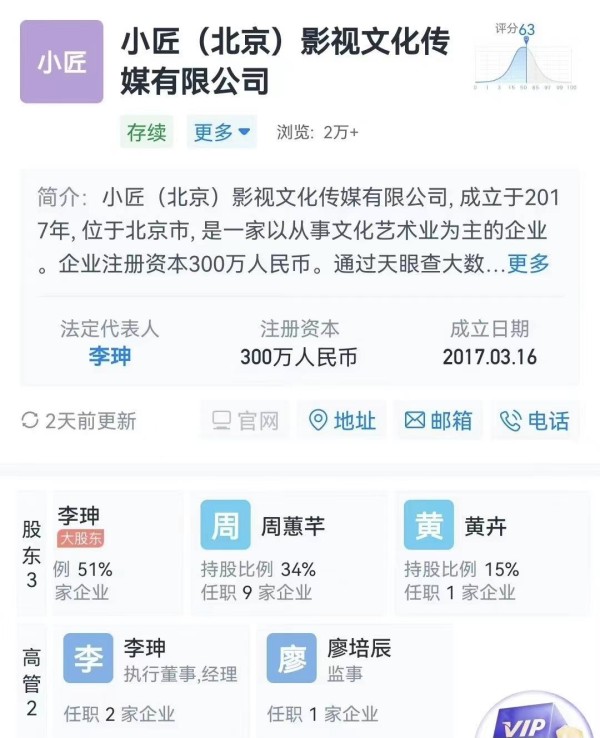
Task: View the company 地址
Action: point(343,421)
